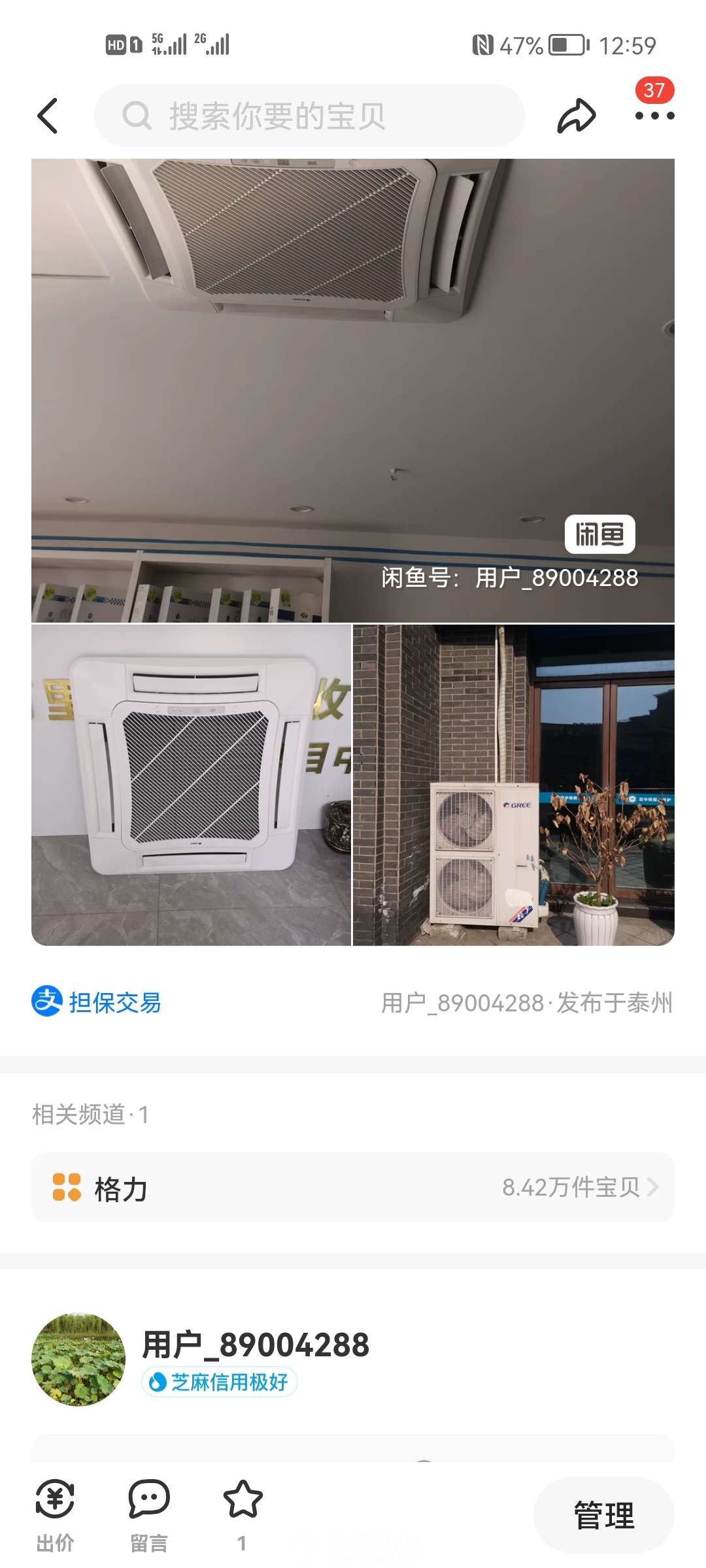Open the 格力 related channel
Viewport: 706px width, 1568px height.
pos(353,1187)
